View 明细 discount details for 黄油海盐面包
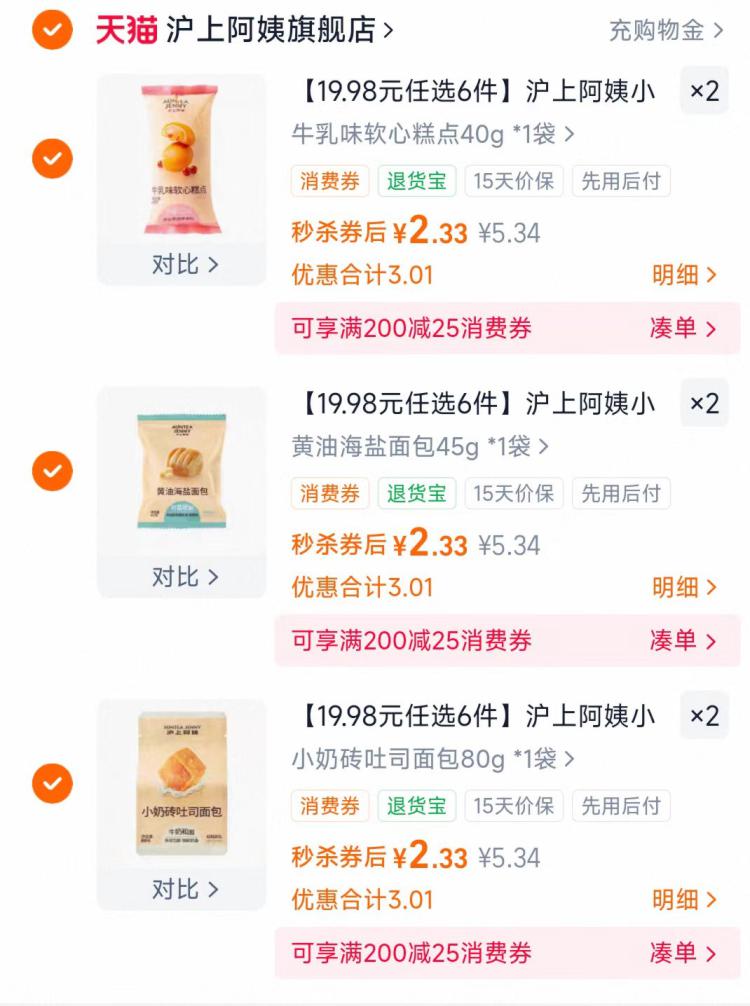The image size is (750, 1006). (684, 587)
